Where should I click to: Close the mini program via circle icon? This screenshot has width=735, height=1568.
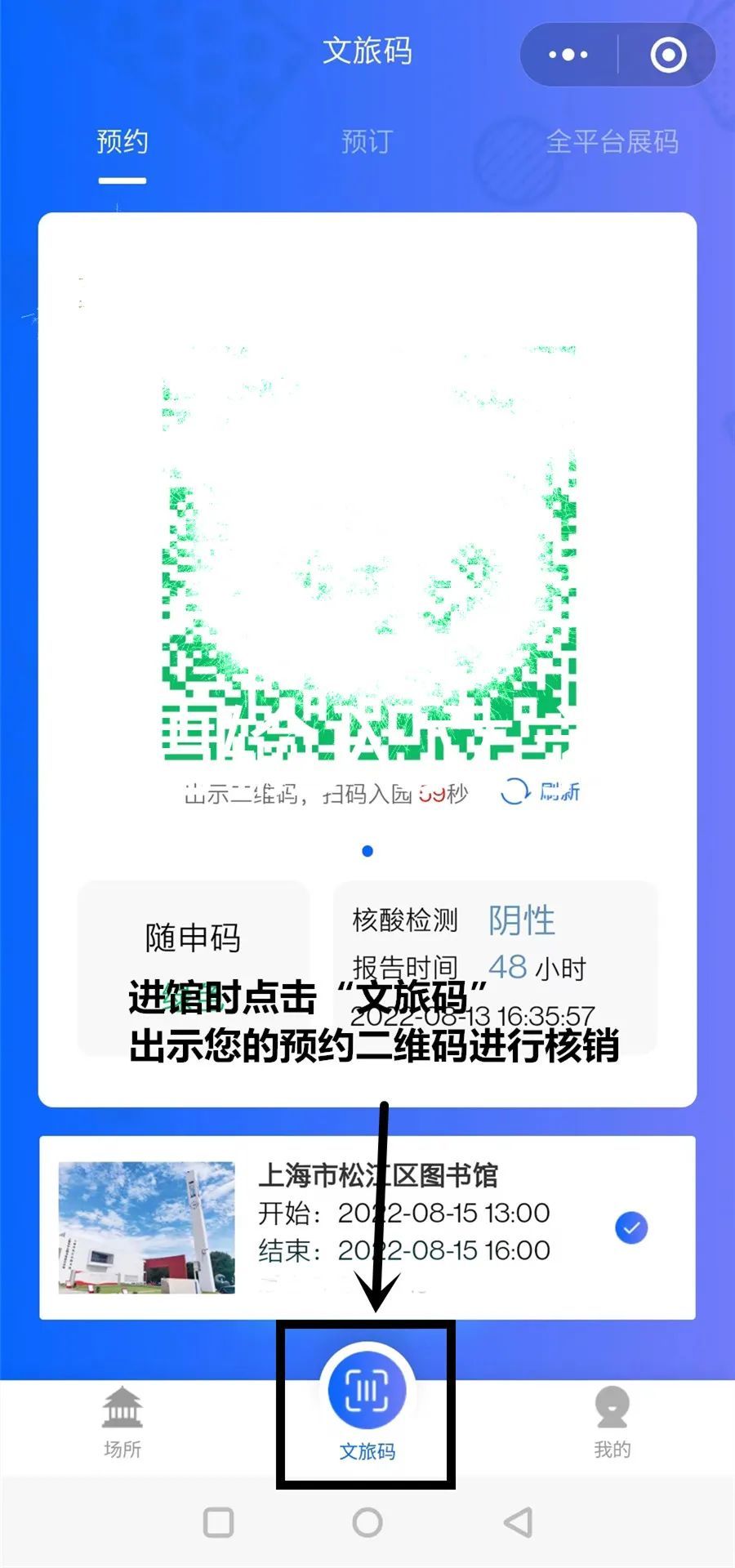(x=668, y=55)
